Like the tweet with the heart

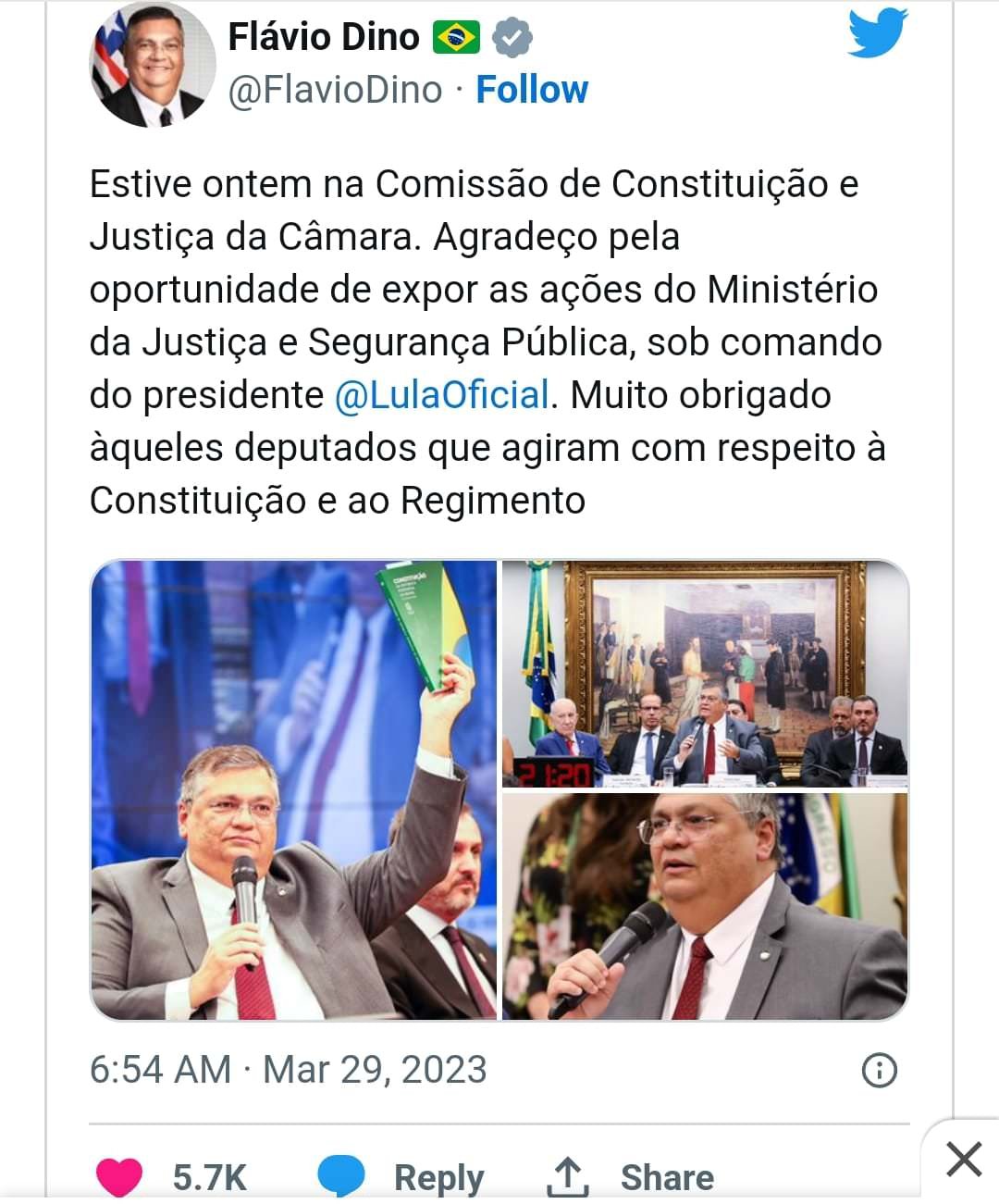point(120,1177)
